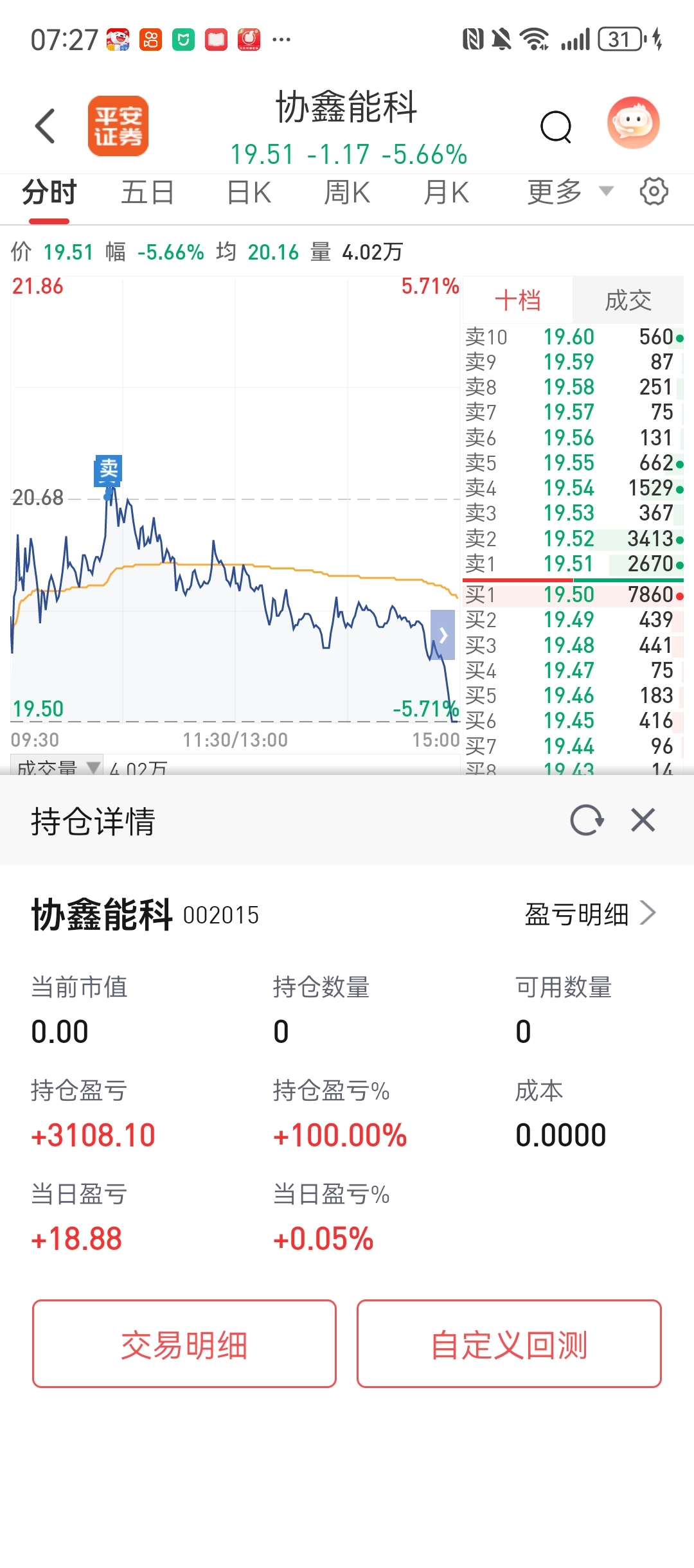The width and height of the screenshot is (694, 1568).
Task: Go back using the top-left arrow
Action: point(45,126)
